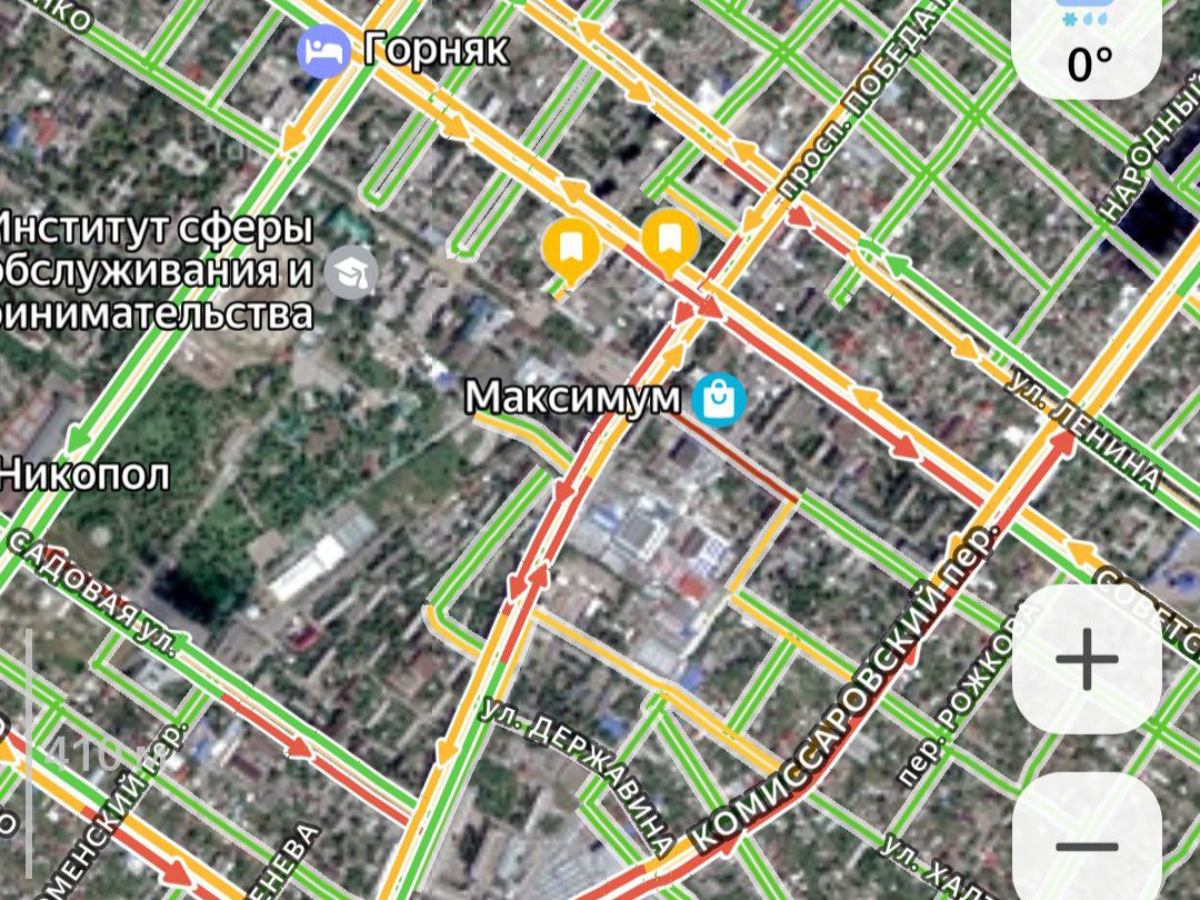Zoom in on the map
Image resolution: width=1200 pixels, height=900 pixels.
coord(1087,661)
